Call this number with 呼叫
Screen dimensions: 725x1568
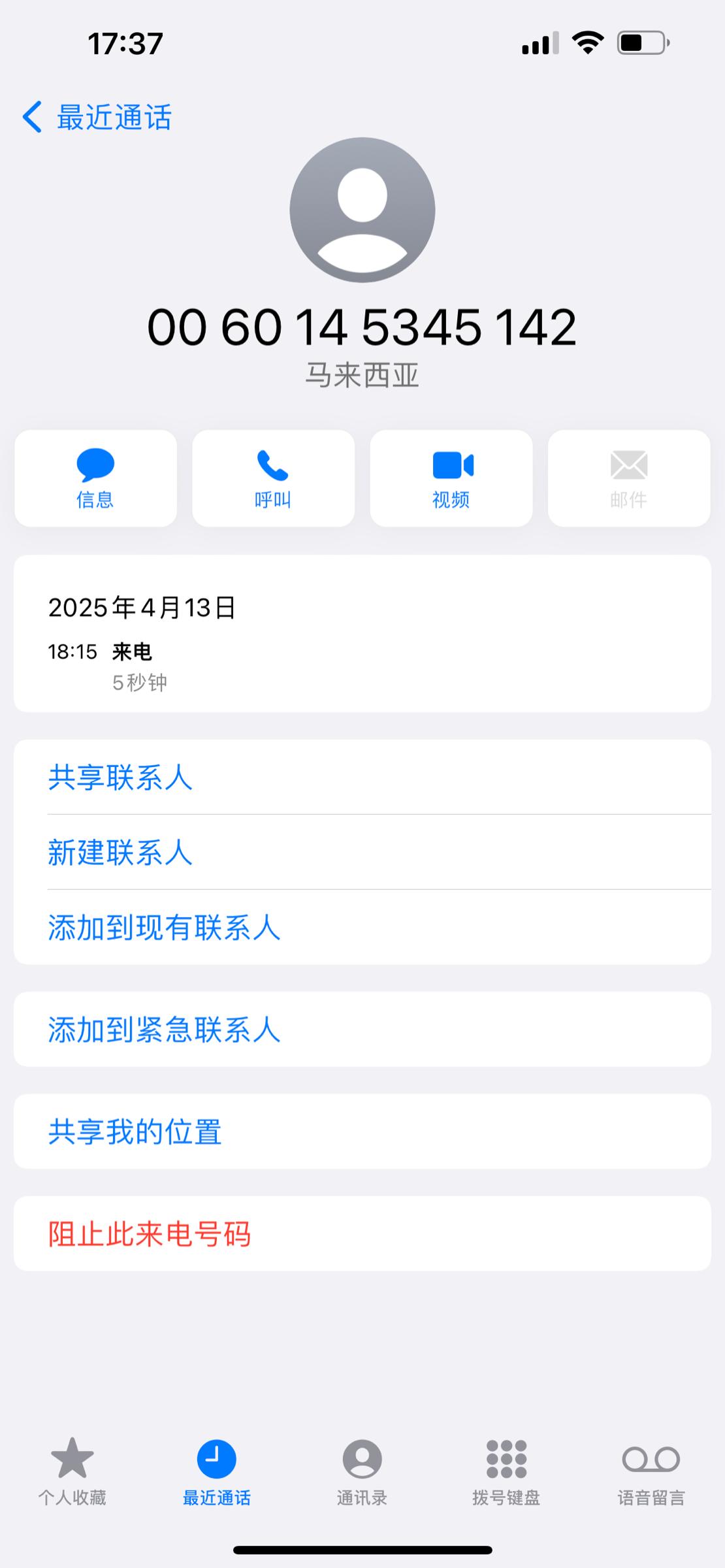273,478
